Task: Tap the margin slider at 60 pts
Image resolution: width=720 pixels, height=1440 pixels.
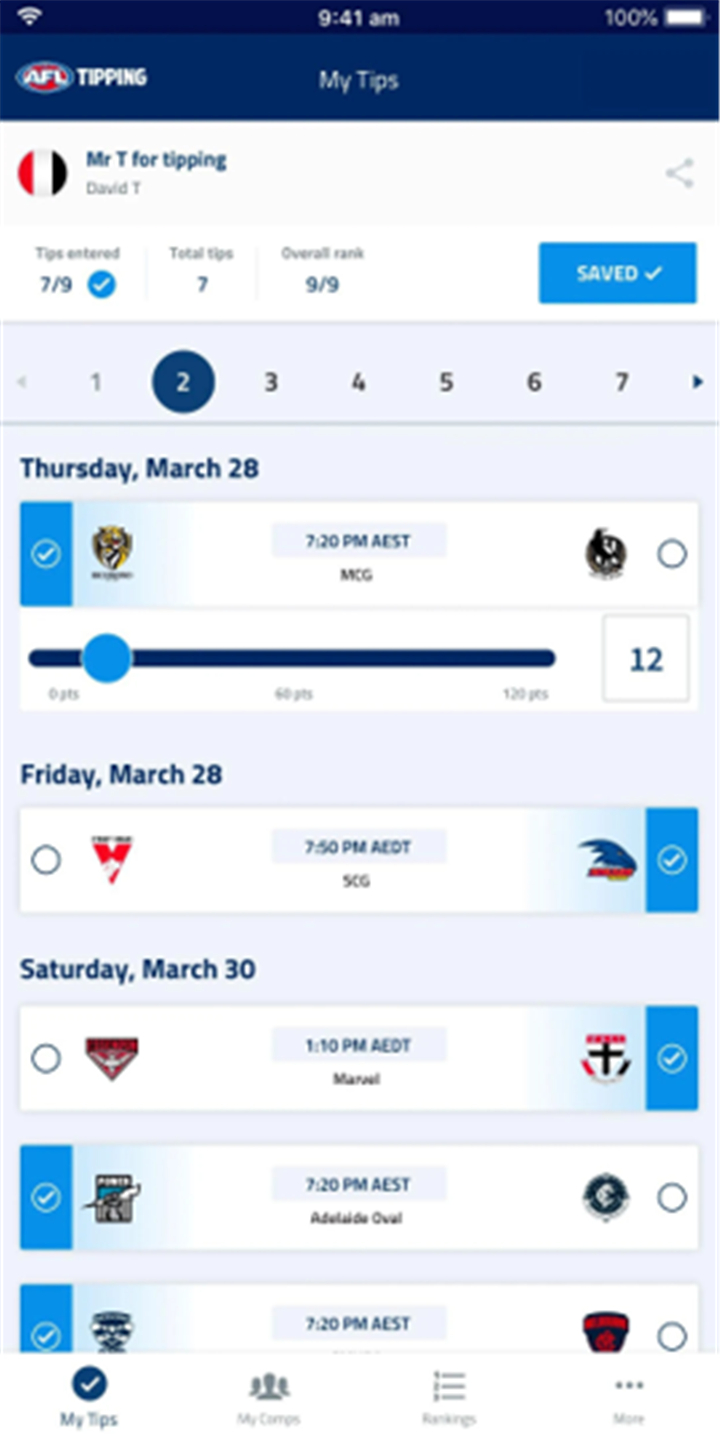Action: 293,658
